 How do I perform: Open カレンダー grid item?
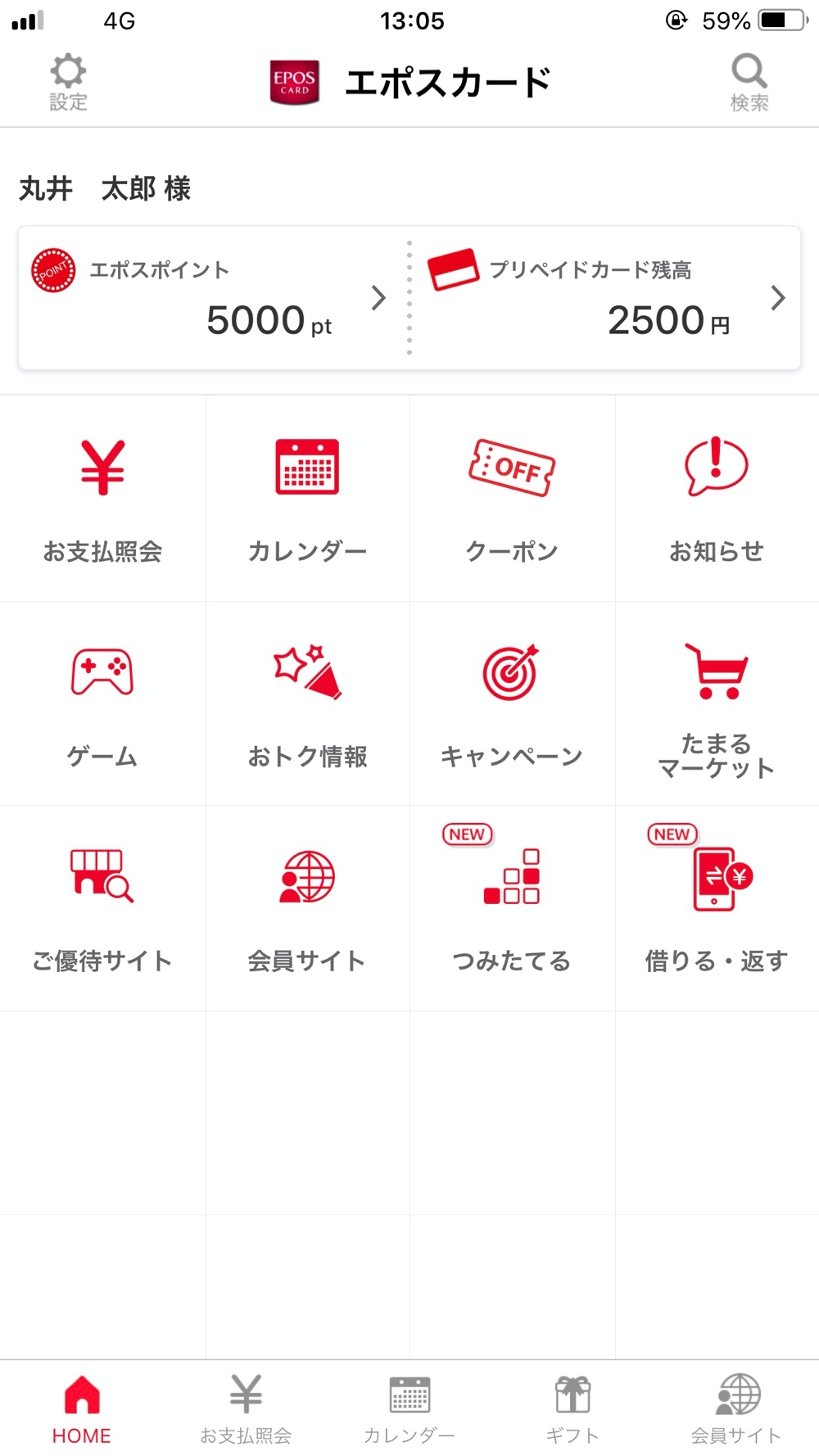(x=307, y=500)
